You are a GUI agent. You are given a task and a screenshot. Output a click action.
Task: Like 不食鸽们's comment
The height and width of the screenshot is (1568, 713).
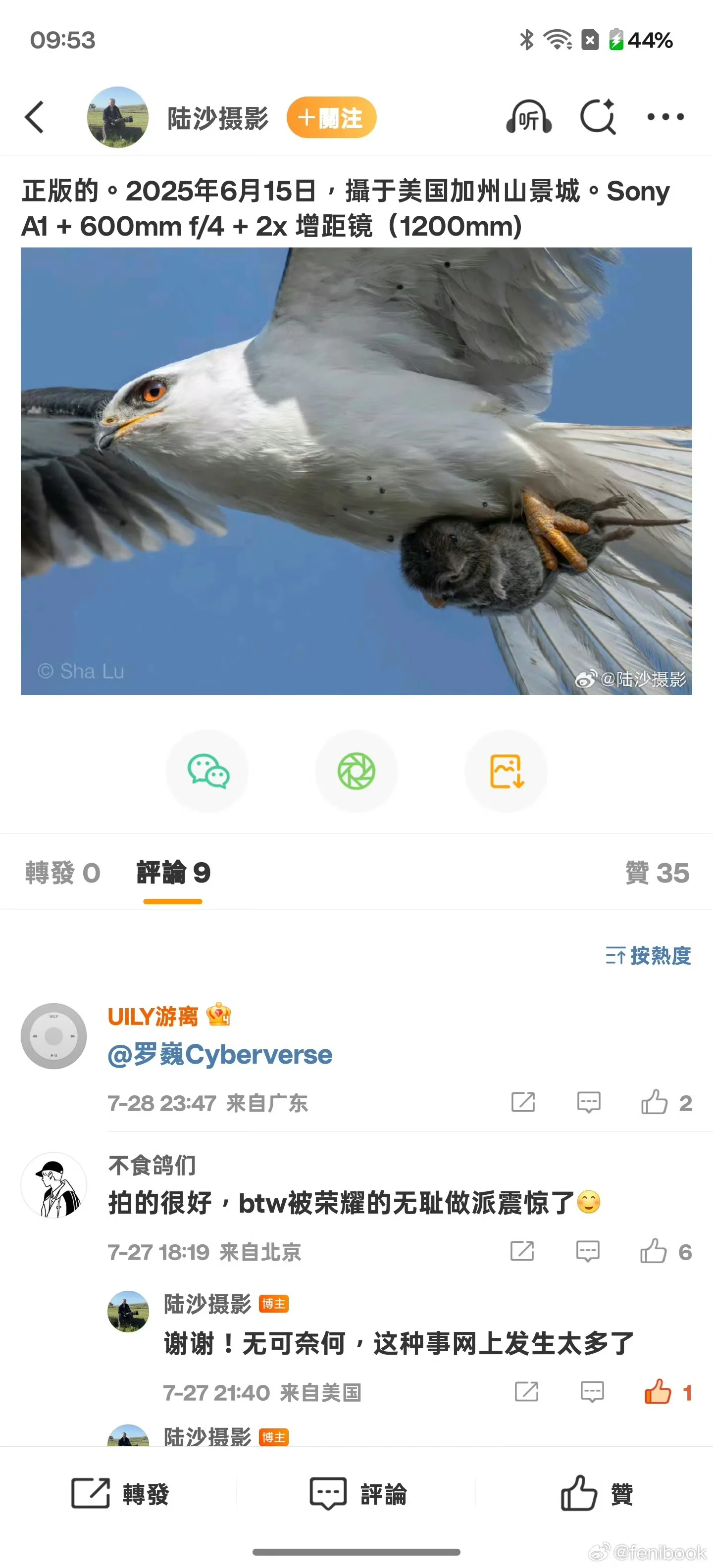point(654,1251)
